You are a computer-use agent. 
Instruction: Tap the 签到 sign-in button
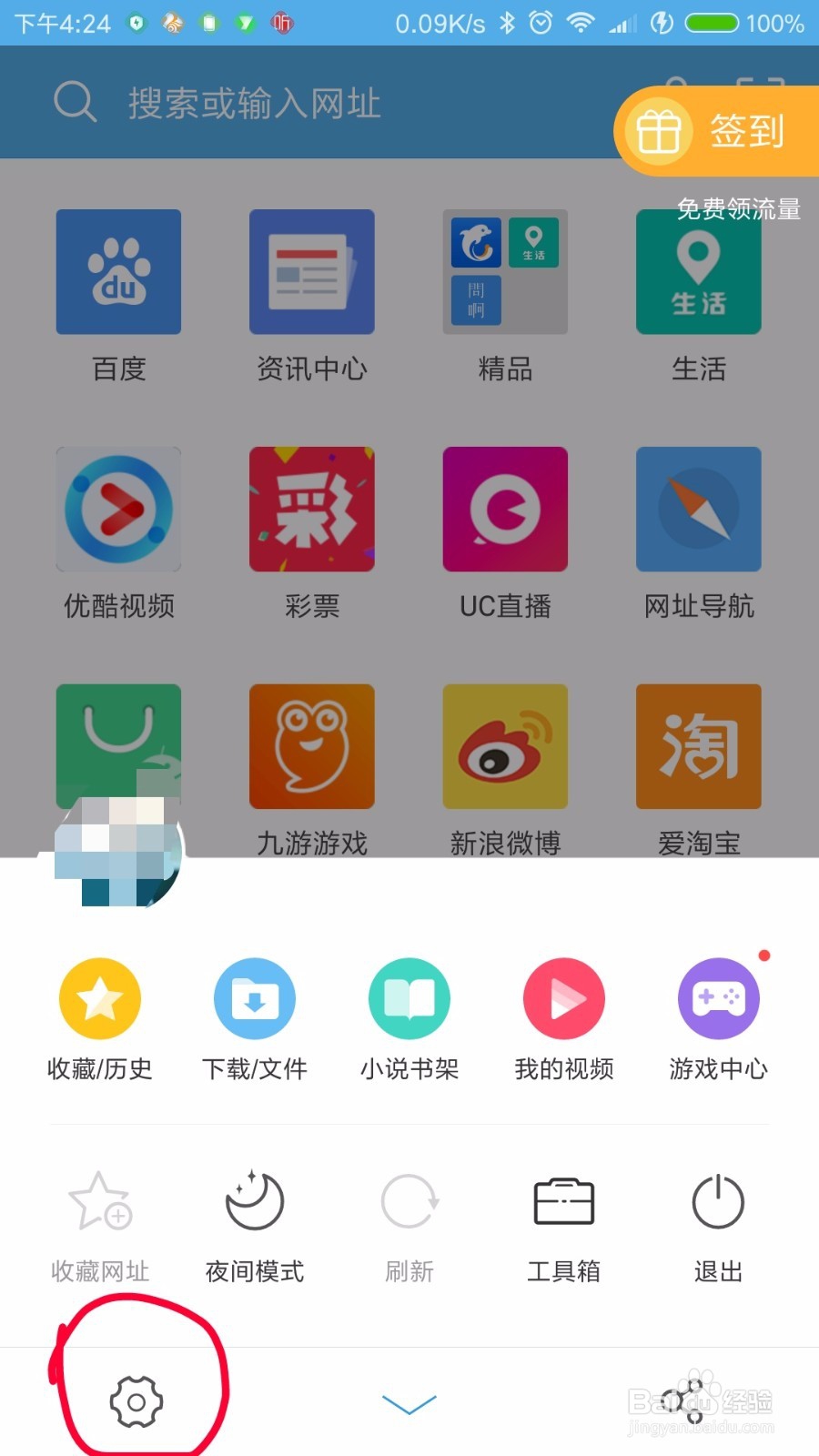click(x=719, y=132)
